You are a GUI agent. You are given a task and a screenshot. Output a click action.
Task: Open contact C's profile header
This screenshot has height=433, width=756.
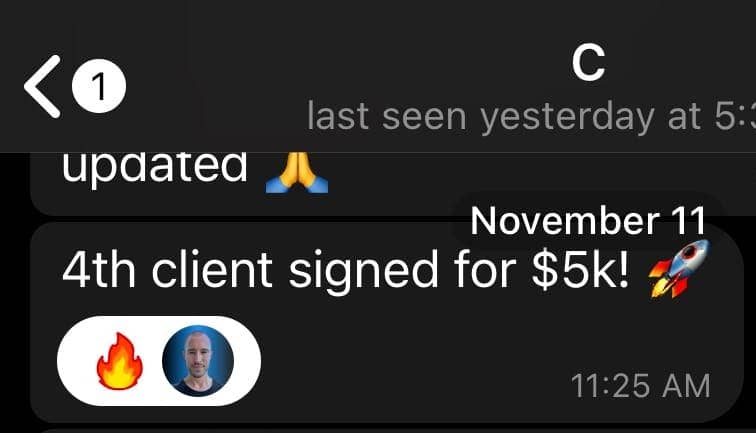[x=588, y=64]
